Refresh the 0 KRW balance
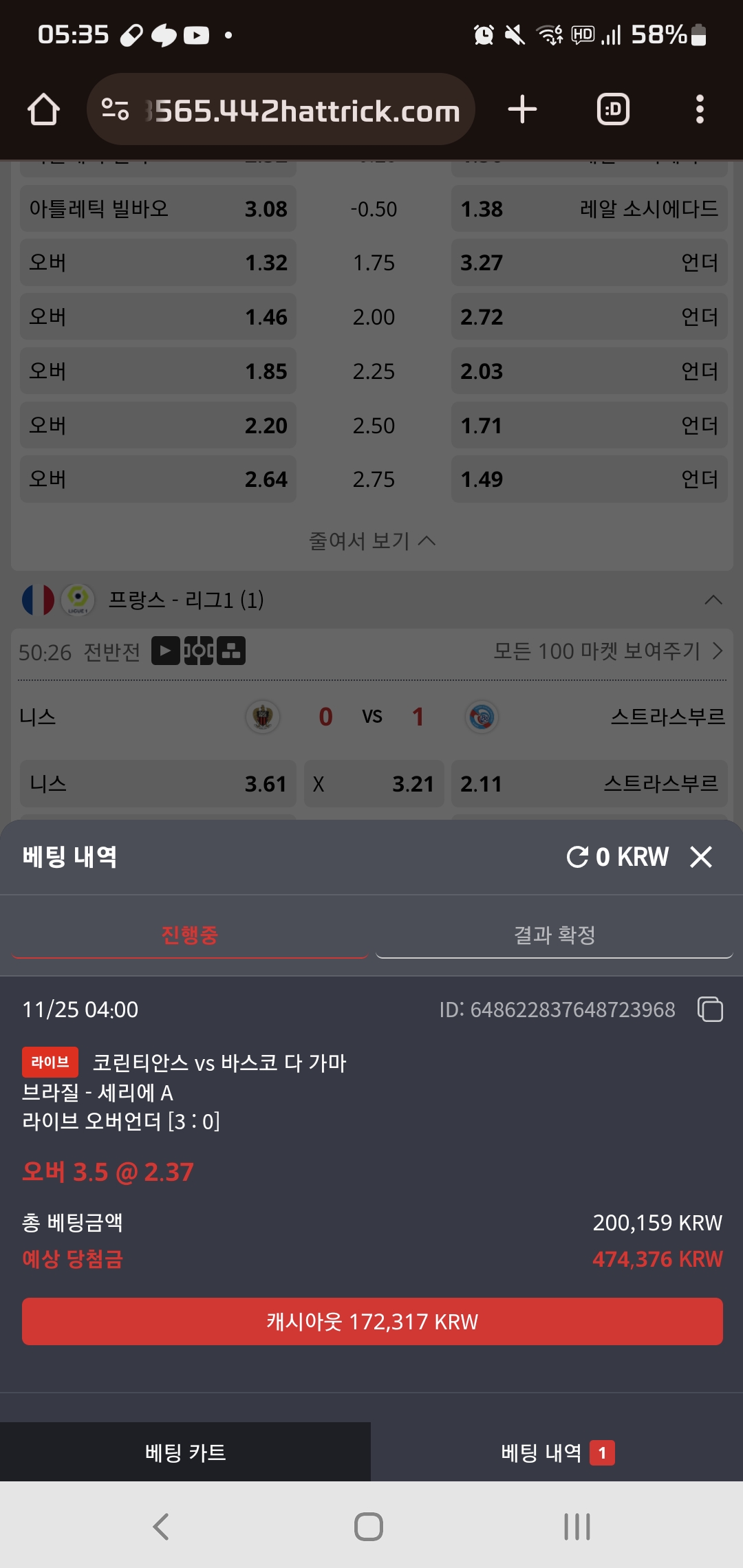The image size is (743, 1568). pos(577,857)
